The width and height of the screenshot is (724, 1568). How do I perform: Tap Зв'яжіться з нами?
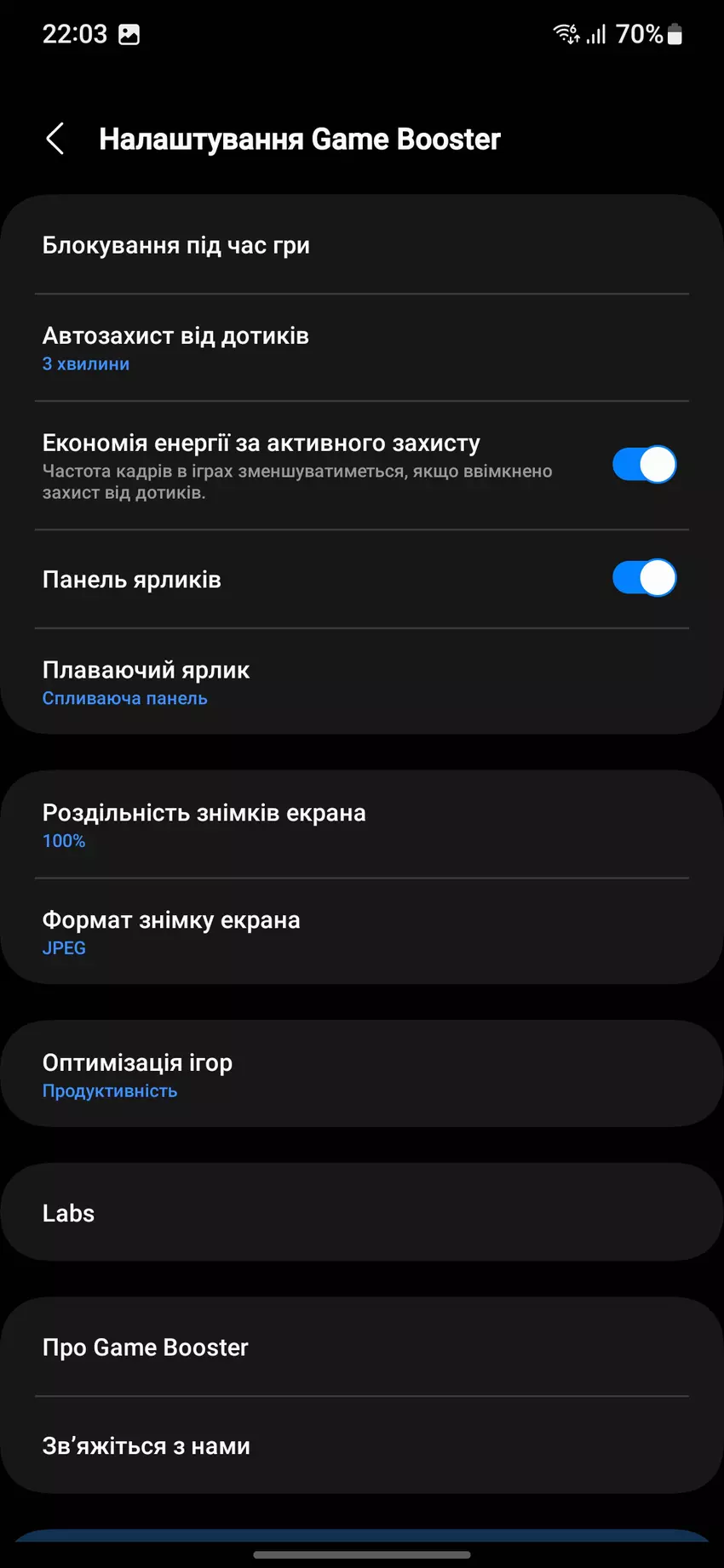click(x=361, y=1445)
